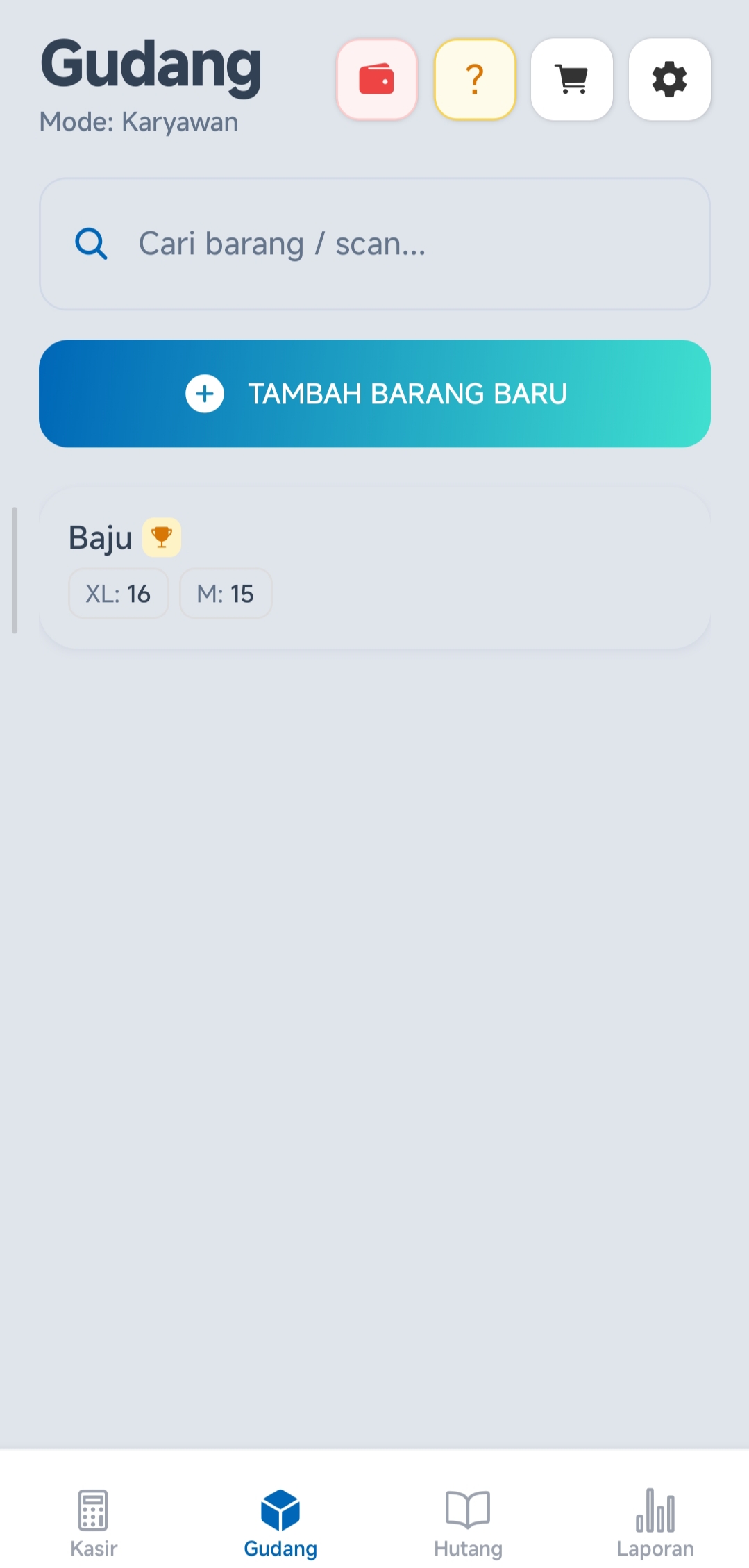
Task: Tap Tambah Barang Baru button
Action: pyautogui.click(x=375, y=394)
